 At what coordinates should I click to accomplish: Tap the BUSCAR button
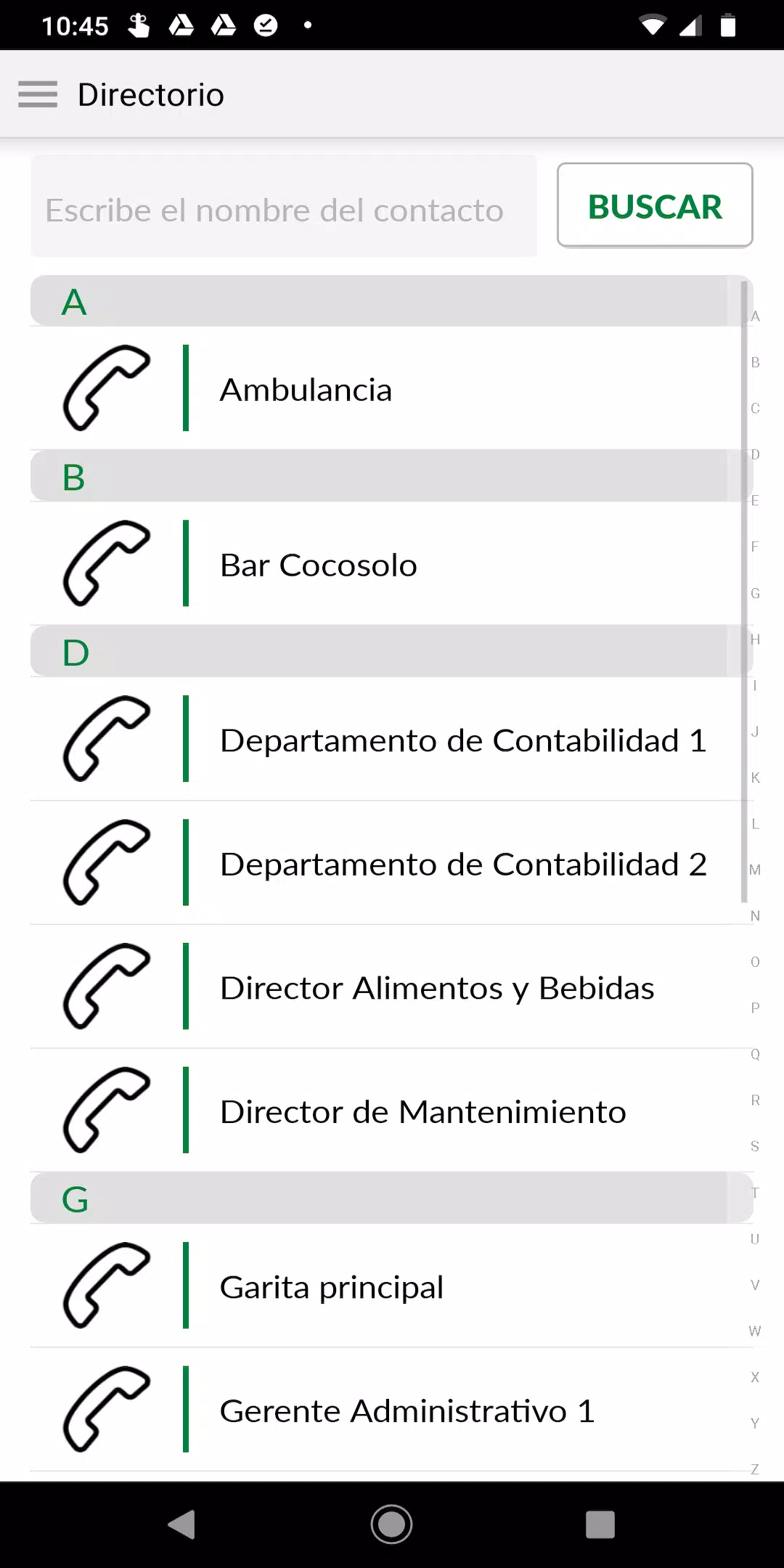(655, 205)
